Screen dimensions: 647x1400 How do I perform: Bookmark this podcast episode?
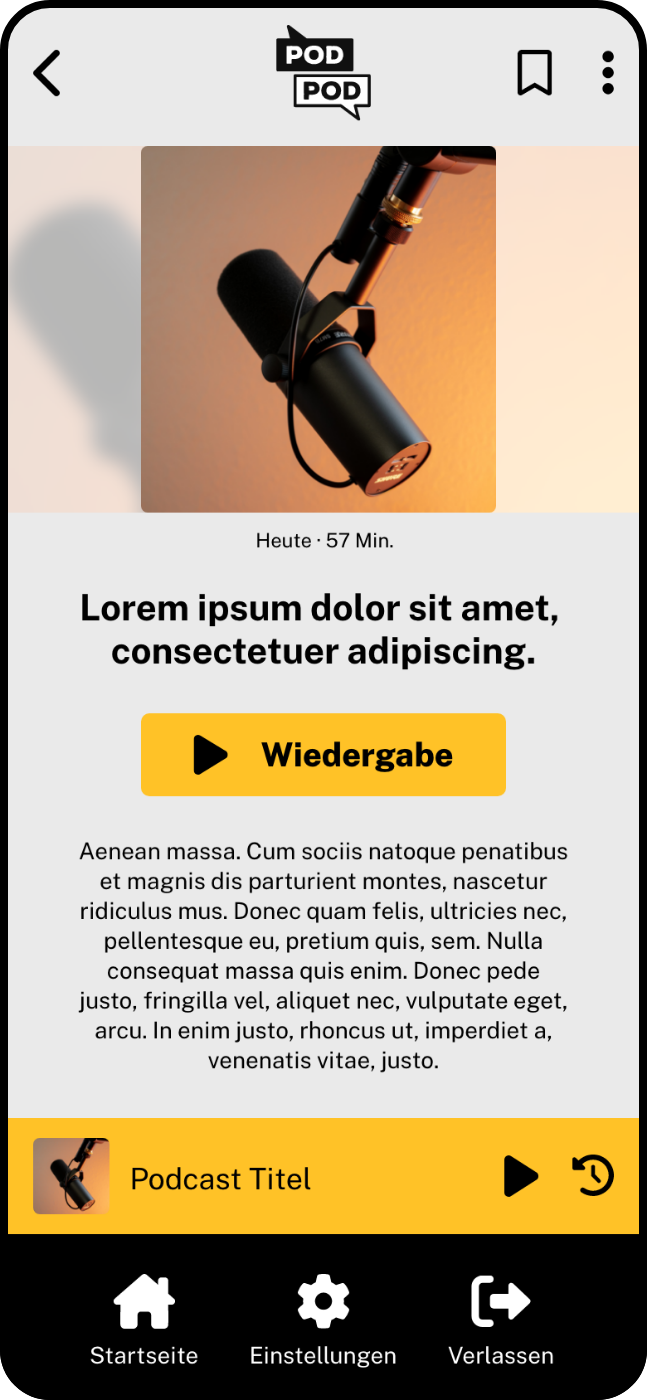pyautogui.click(x=534, y=74)
